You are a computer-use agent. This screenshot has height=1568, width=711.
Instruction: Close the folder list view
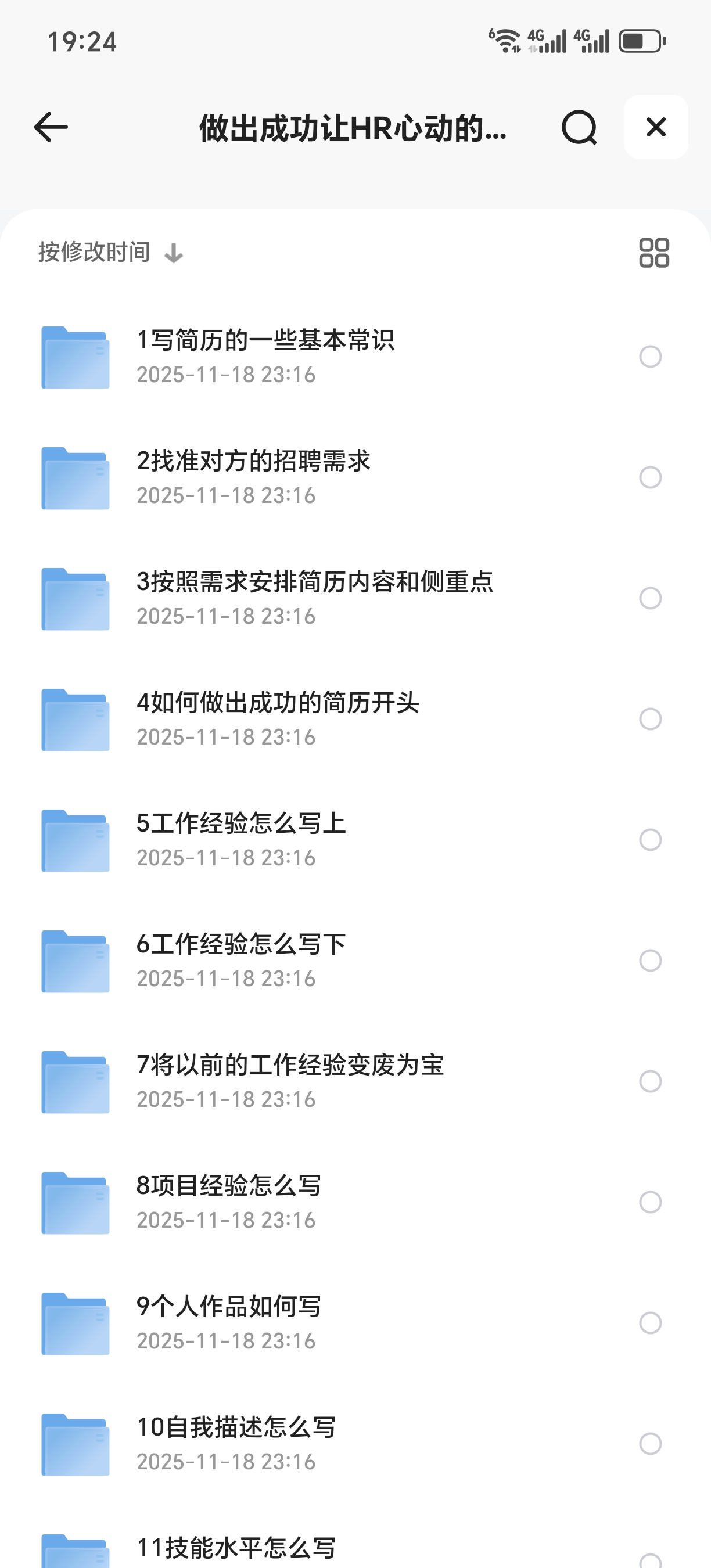655,127
